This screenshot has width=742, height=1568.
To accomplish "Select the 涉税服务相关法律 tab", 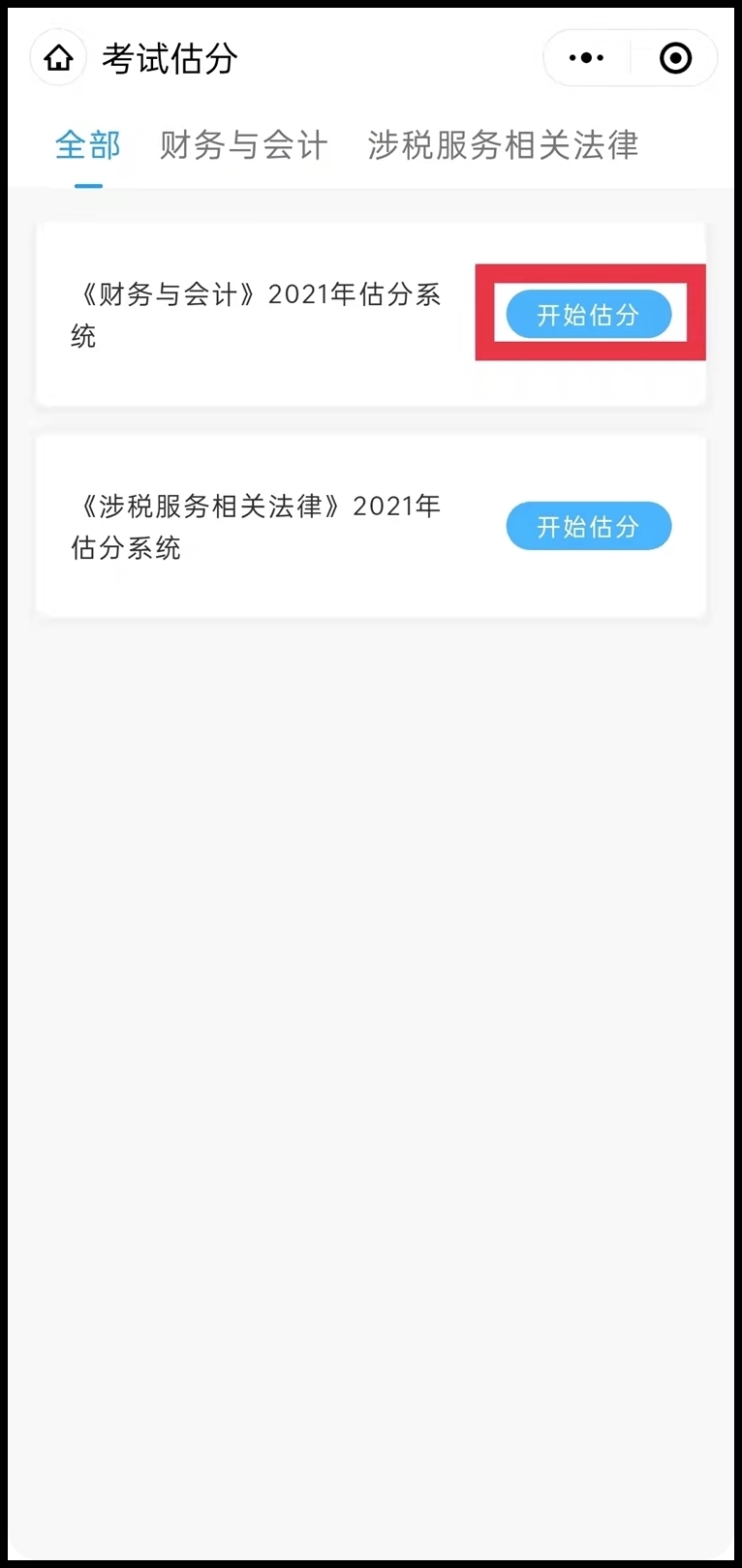I will click(x=503, y=146).
